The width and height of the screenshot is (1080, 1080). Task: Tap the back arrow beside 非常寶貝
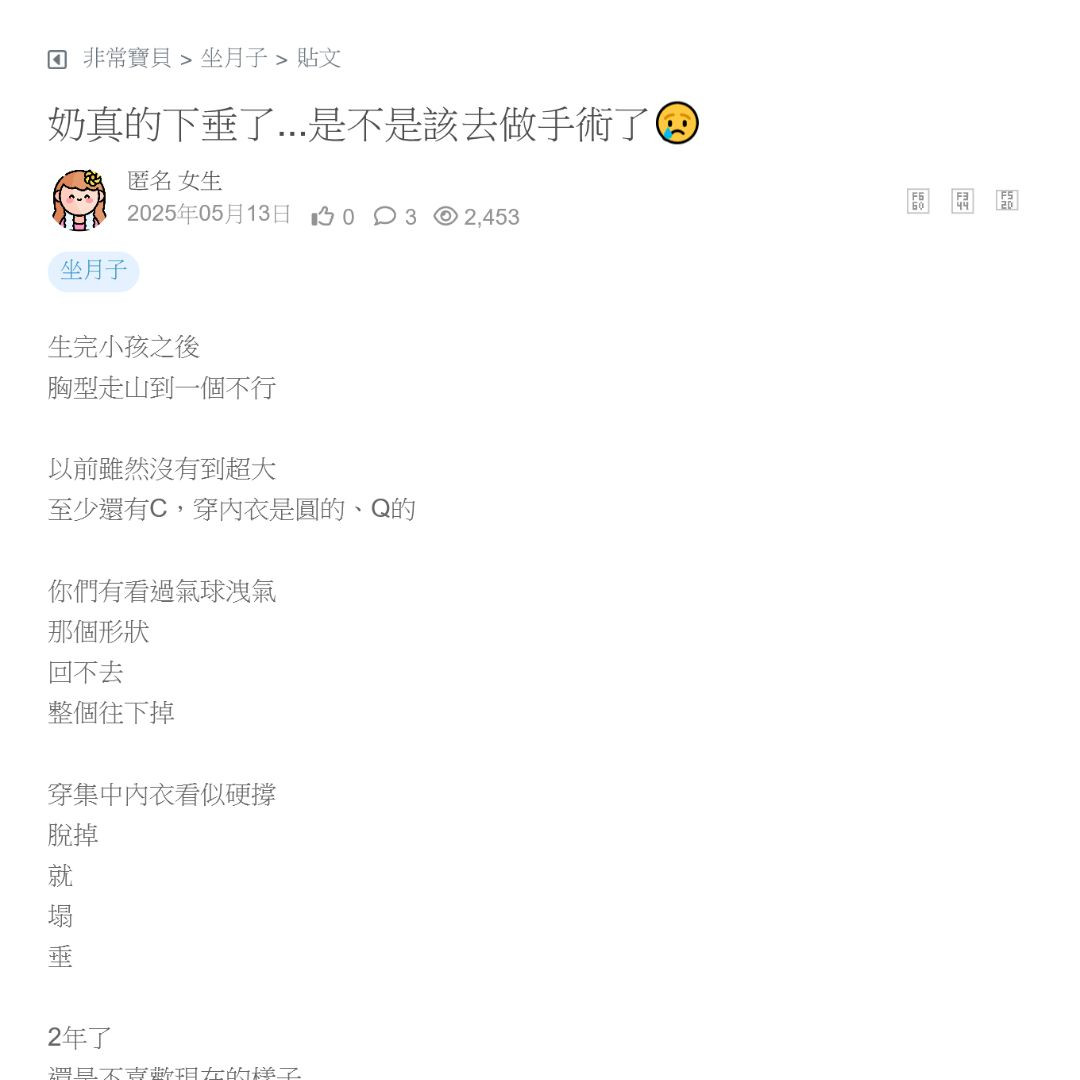pos(57,59)
